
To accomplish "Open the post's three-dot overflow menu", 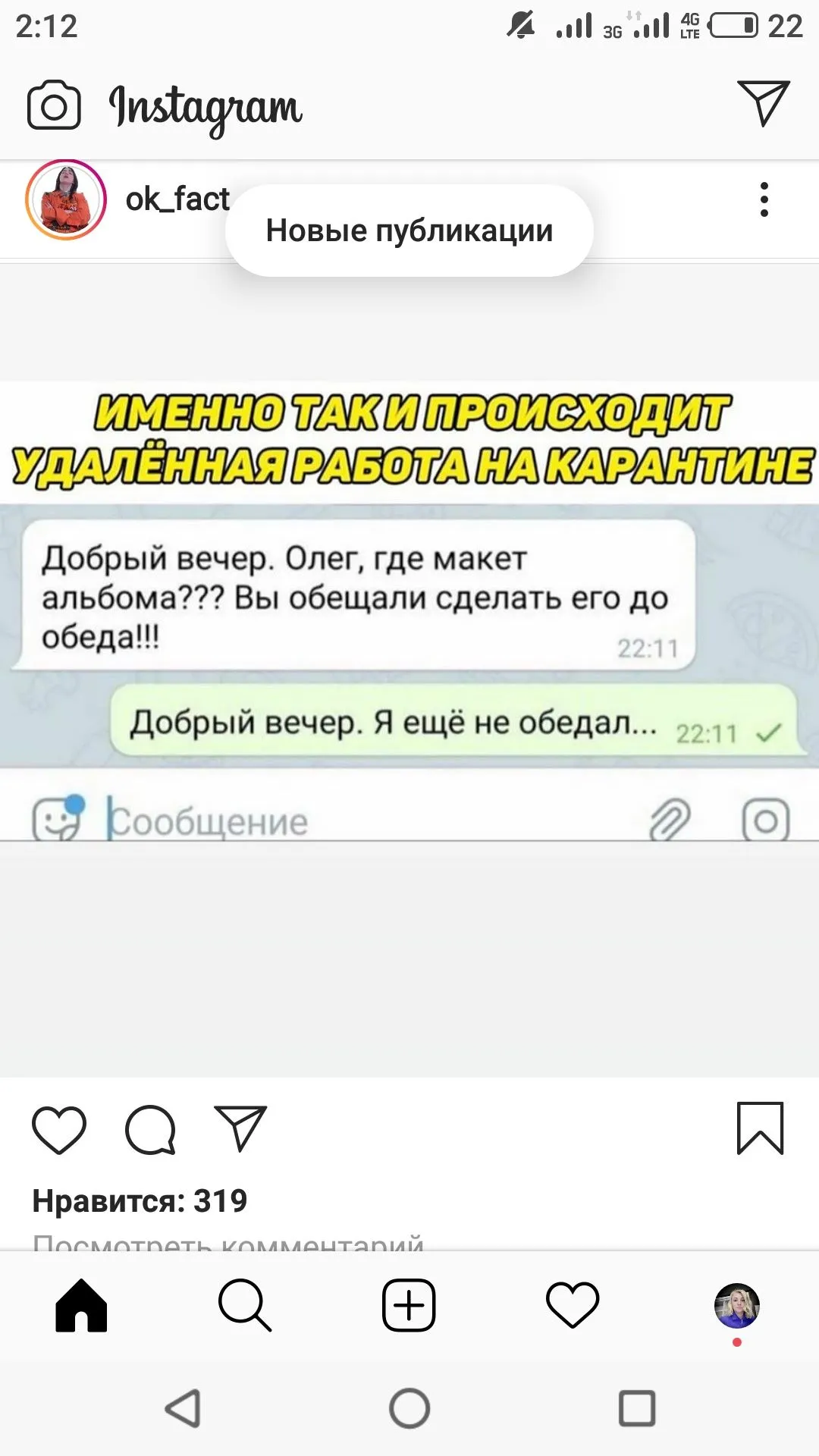I will pyautogui.click(x=764, y=199).
